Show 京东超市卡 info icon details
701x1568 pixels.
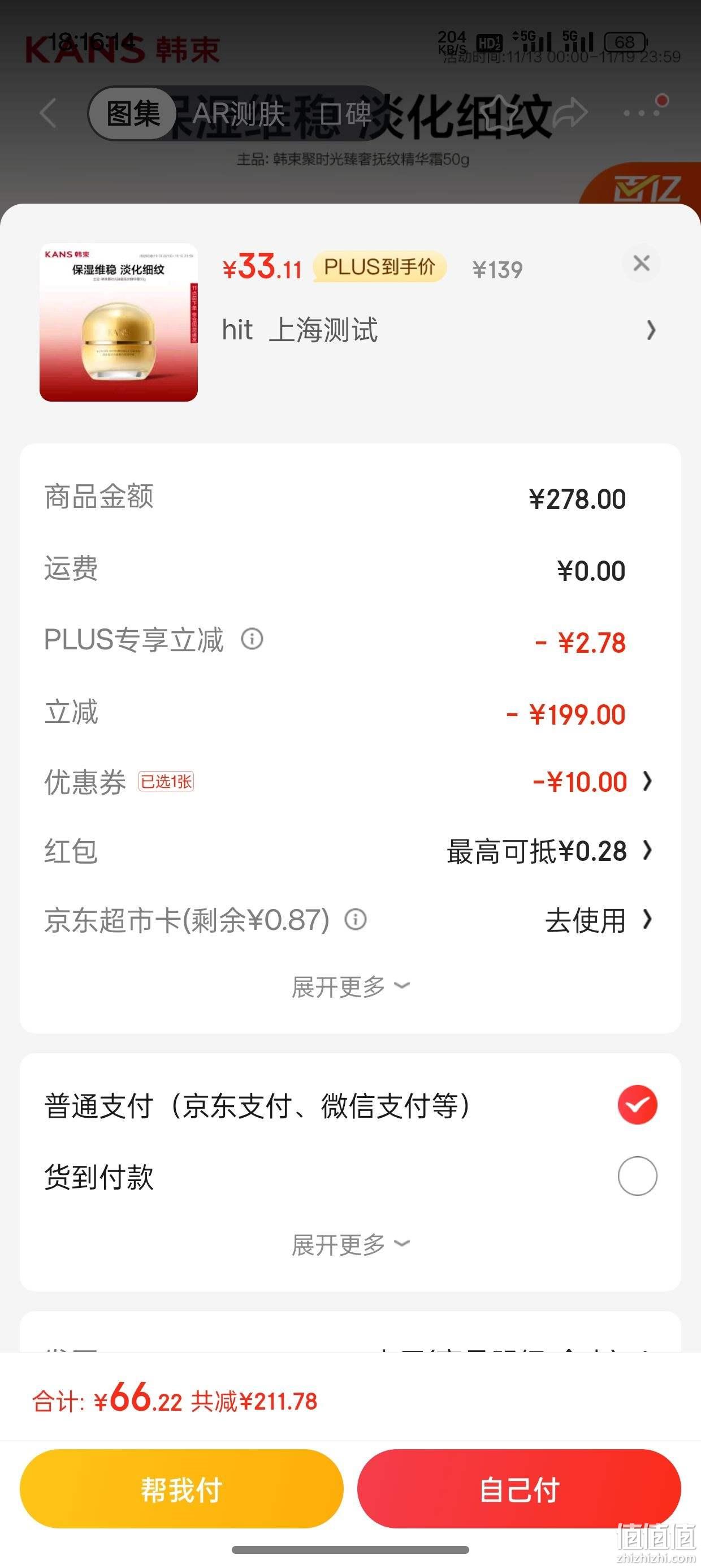(x=356, y=919)
